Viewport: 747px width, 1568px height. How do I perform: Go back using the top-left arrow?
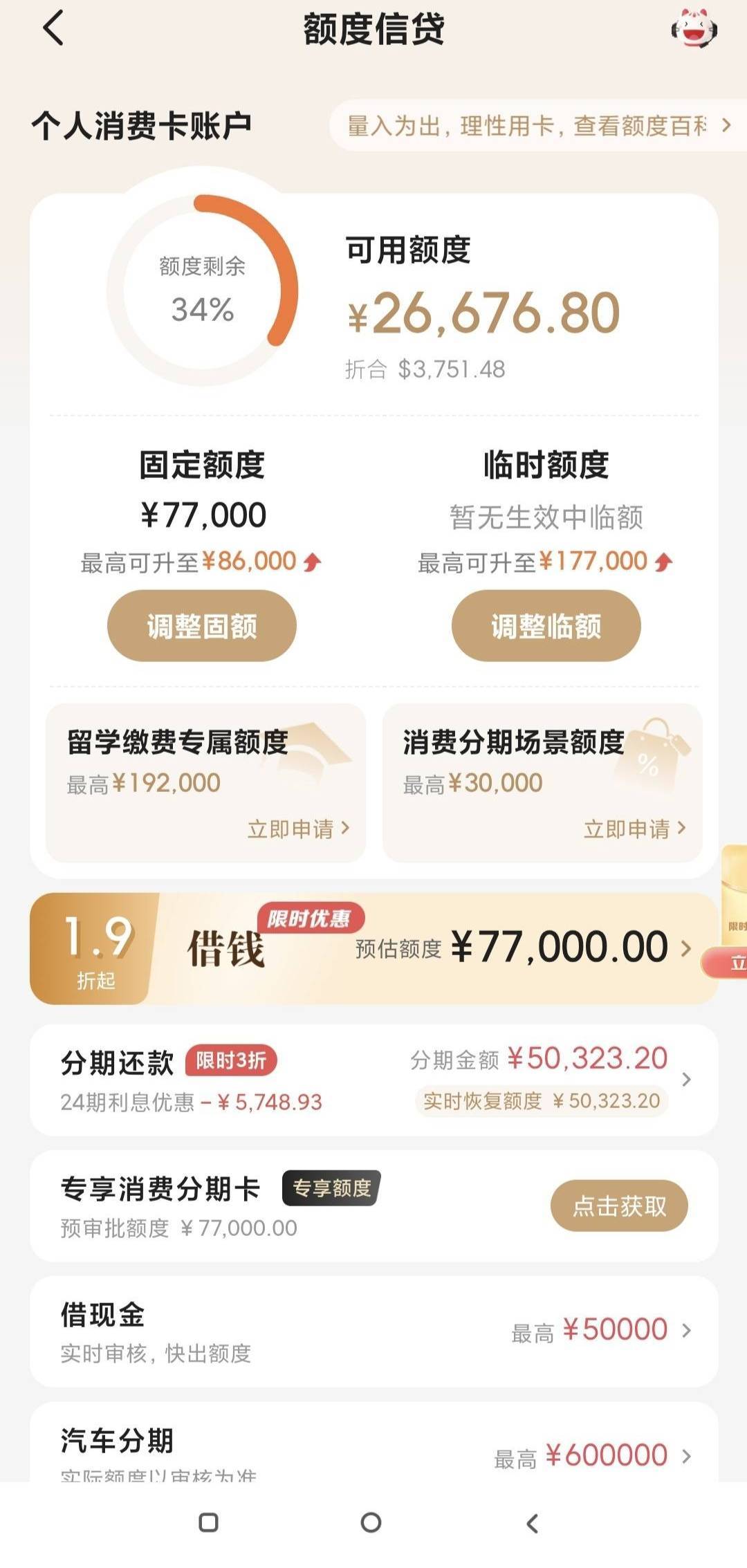point(53,28)
